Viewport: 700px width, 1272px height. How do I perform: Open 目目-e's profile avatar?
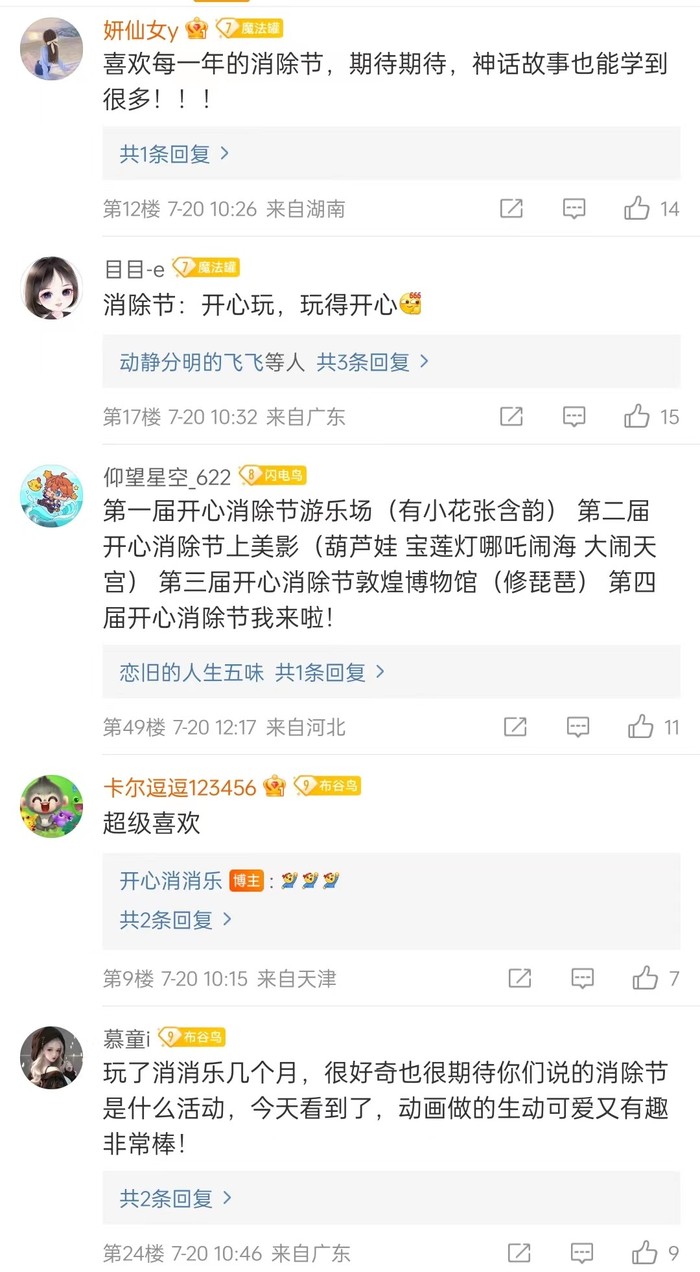pos(51,288)
